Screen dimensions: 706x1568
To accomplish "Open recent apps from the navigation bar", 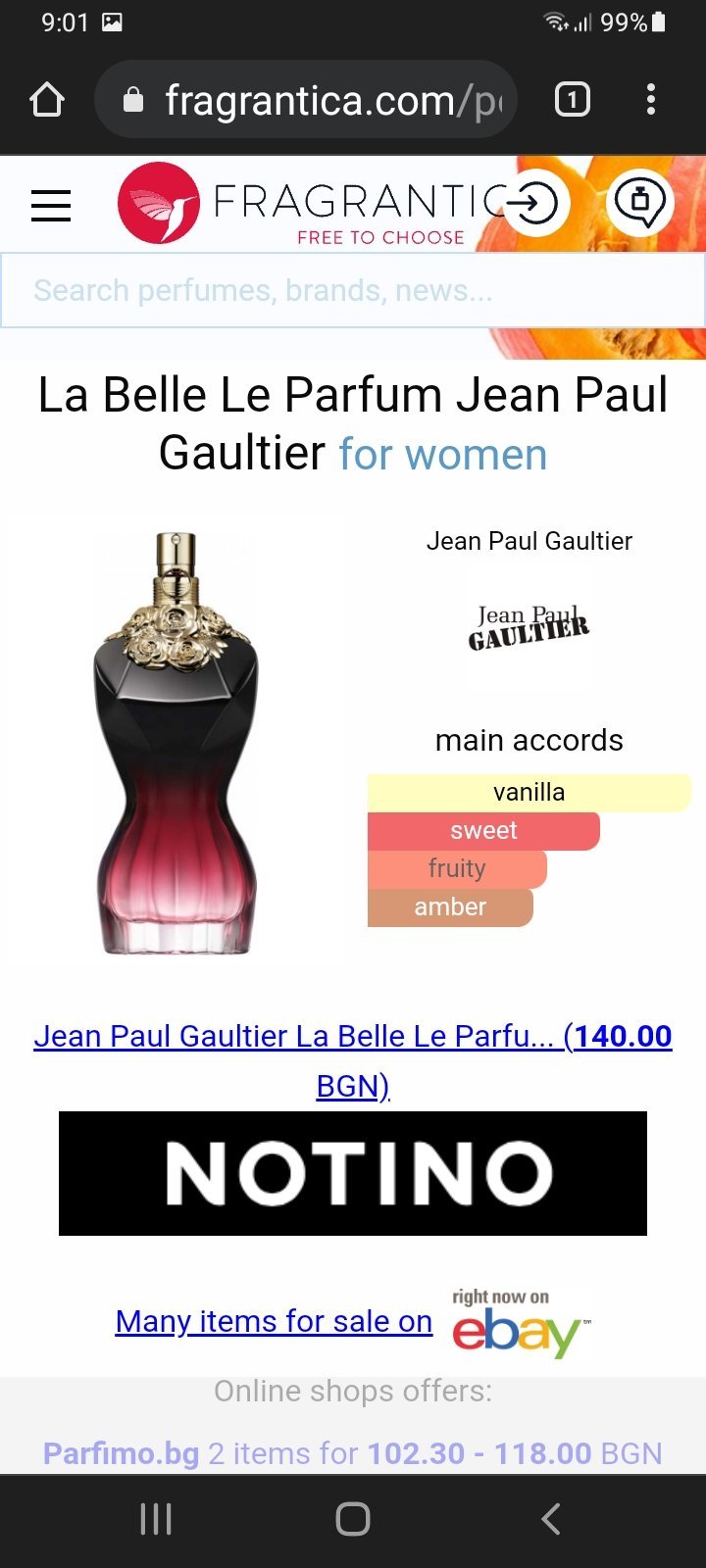I will click(156, 1519).
